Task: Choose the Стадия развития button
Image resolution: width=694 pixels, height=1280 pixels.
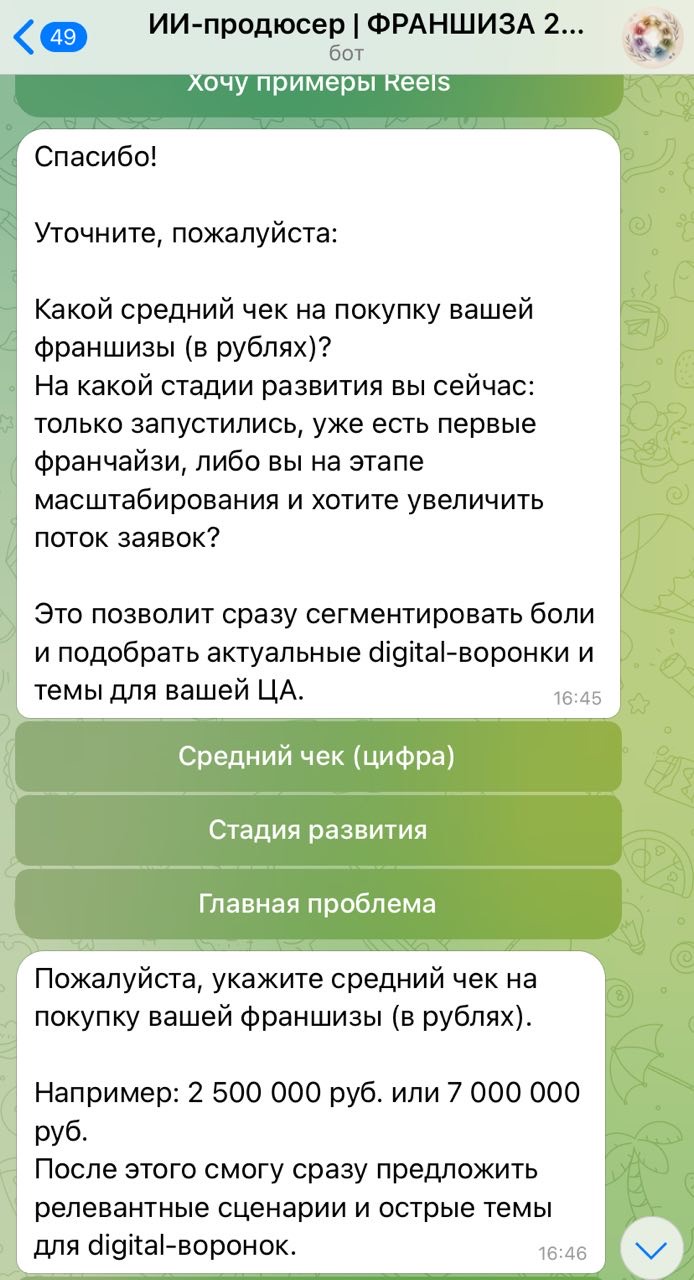Action: click(318, 831)
